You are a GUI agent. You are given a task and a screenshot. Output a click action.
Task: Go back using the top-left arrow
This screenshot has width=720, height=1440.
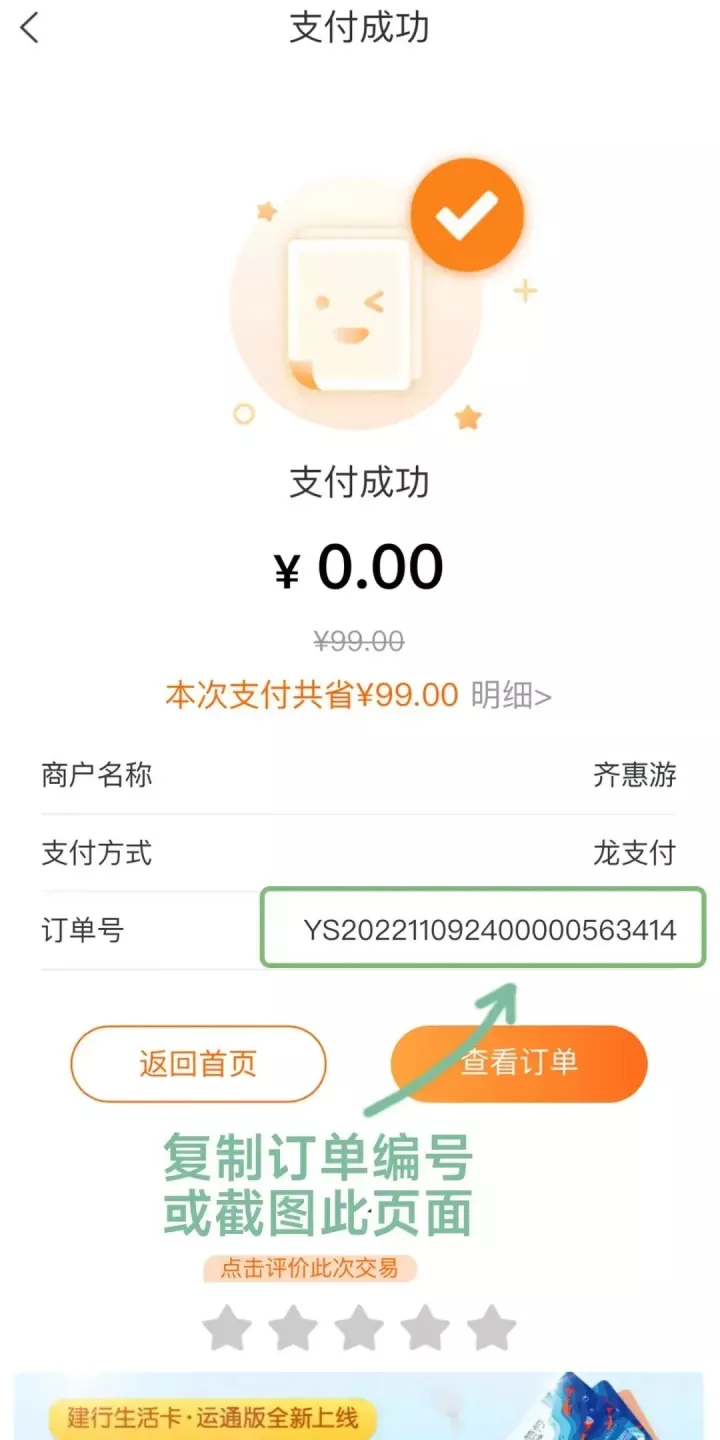point(30,28)
